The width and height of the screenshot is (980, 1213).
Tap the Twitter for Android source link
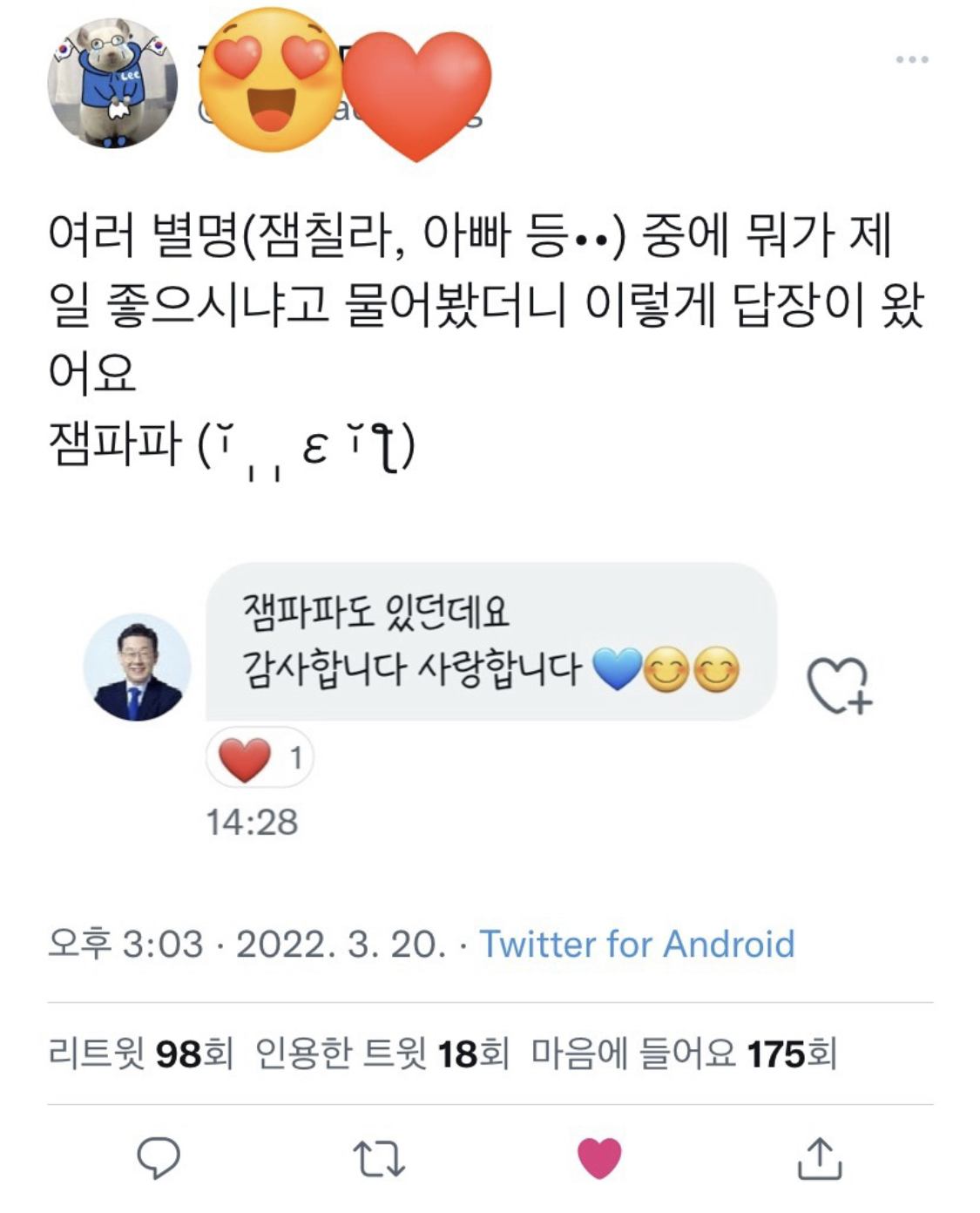tap(637, 944)
